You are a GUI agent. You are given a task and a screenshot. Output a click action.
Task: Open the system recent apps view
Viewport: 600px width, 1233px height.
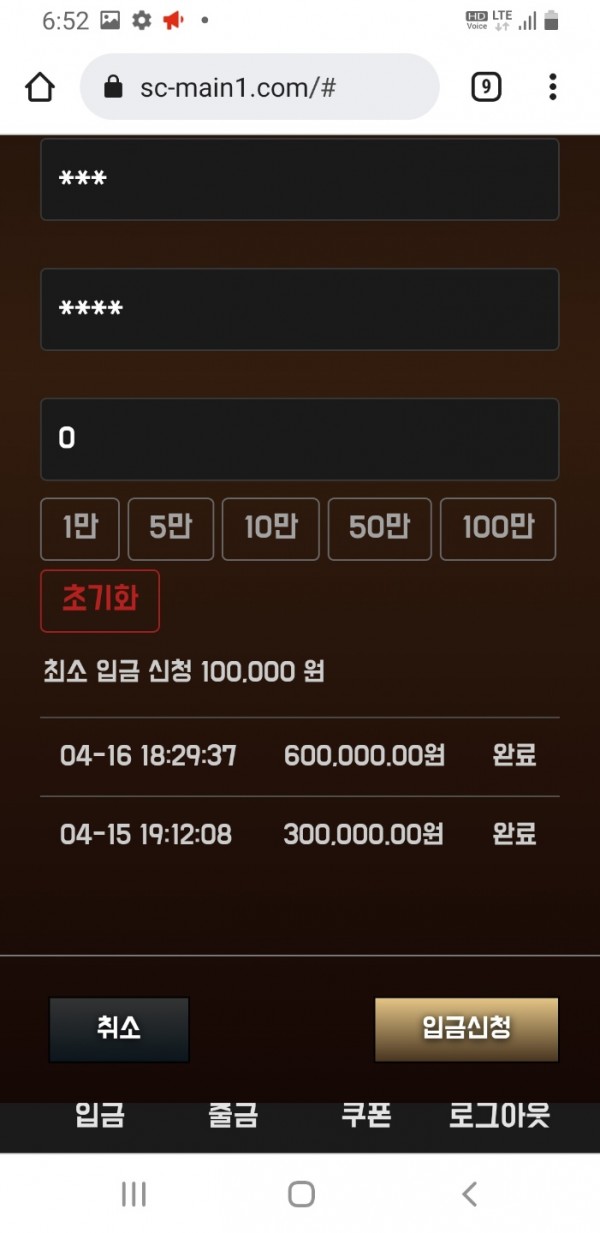click(133, 1193)
